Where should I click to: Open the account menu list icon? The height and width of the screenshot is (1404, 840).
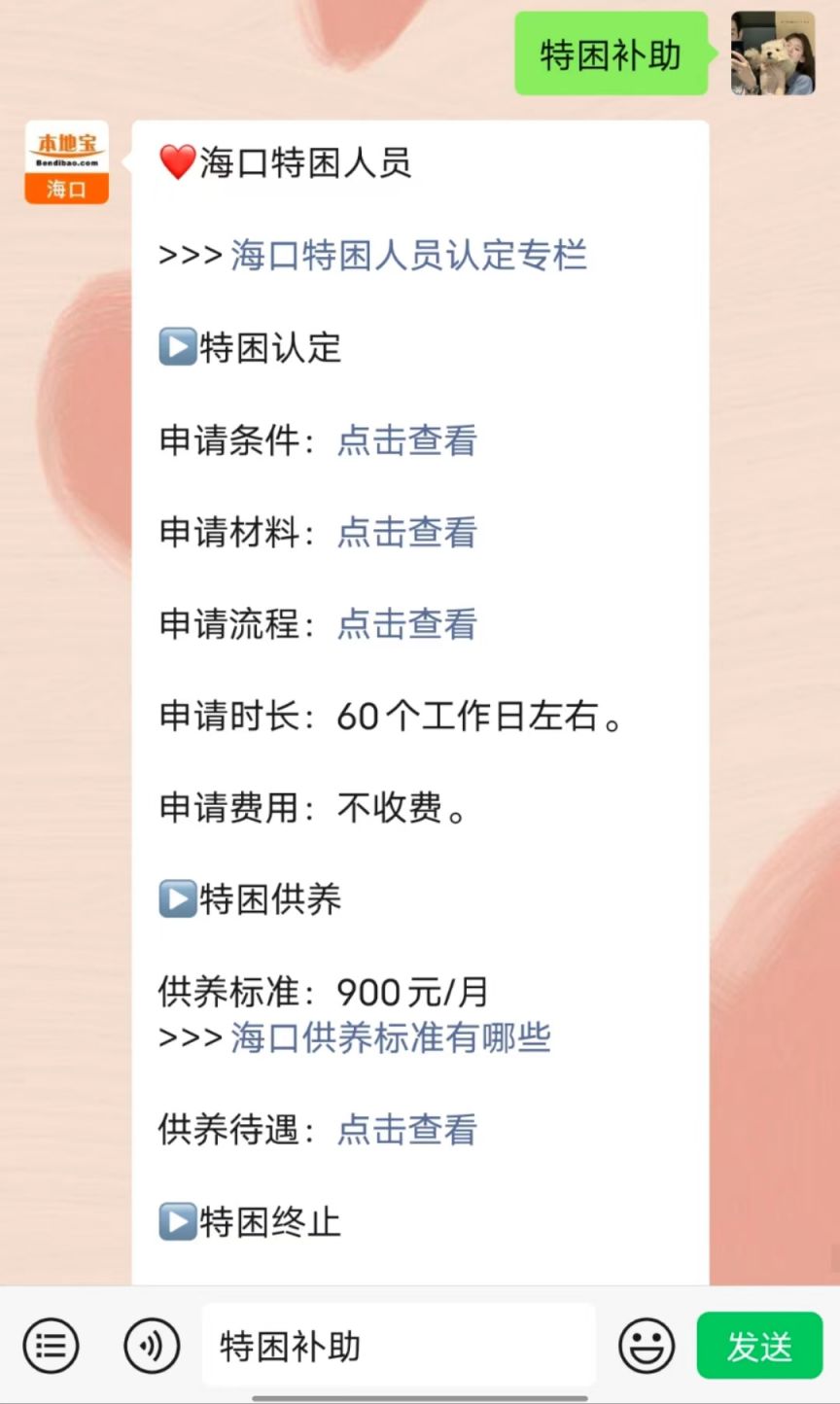pos(51,1347)
